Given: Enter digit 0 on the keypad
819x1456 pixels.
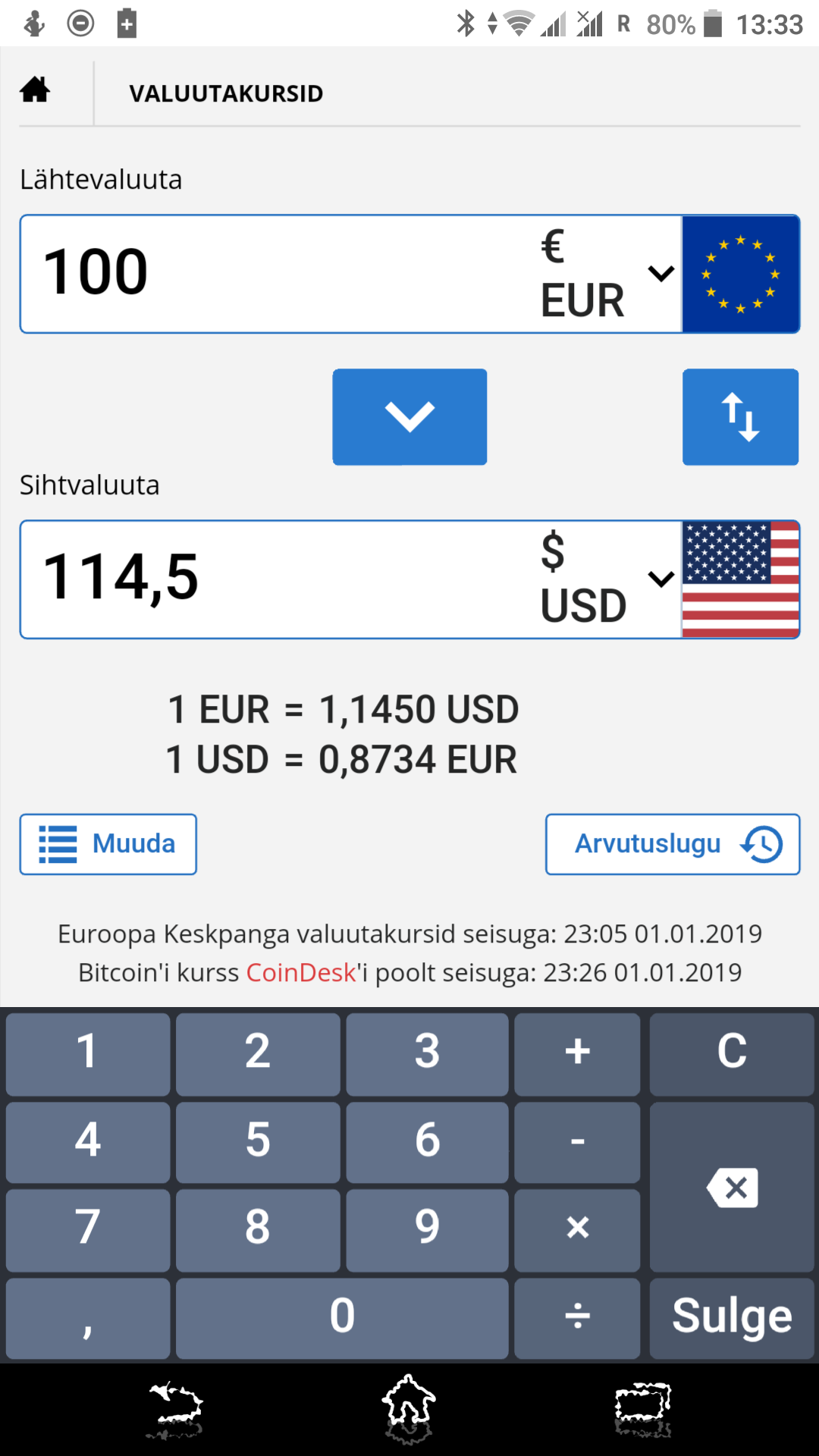Looking at the screenshot, I should pos(342,1317).
